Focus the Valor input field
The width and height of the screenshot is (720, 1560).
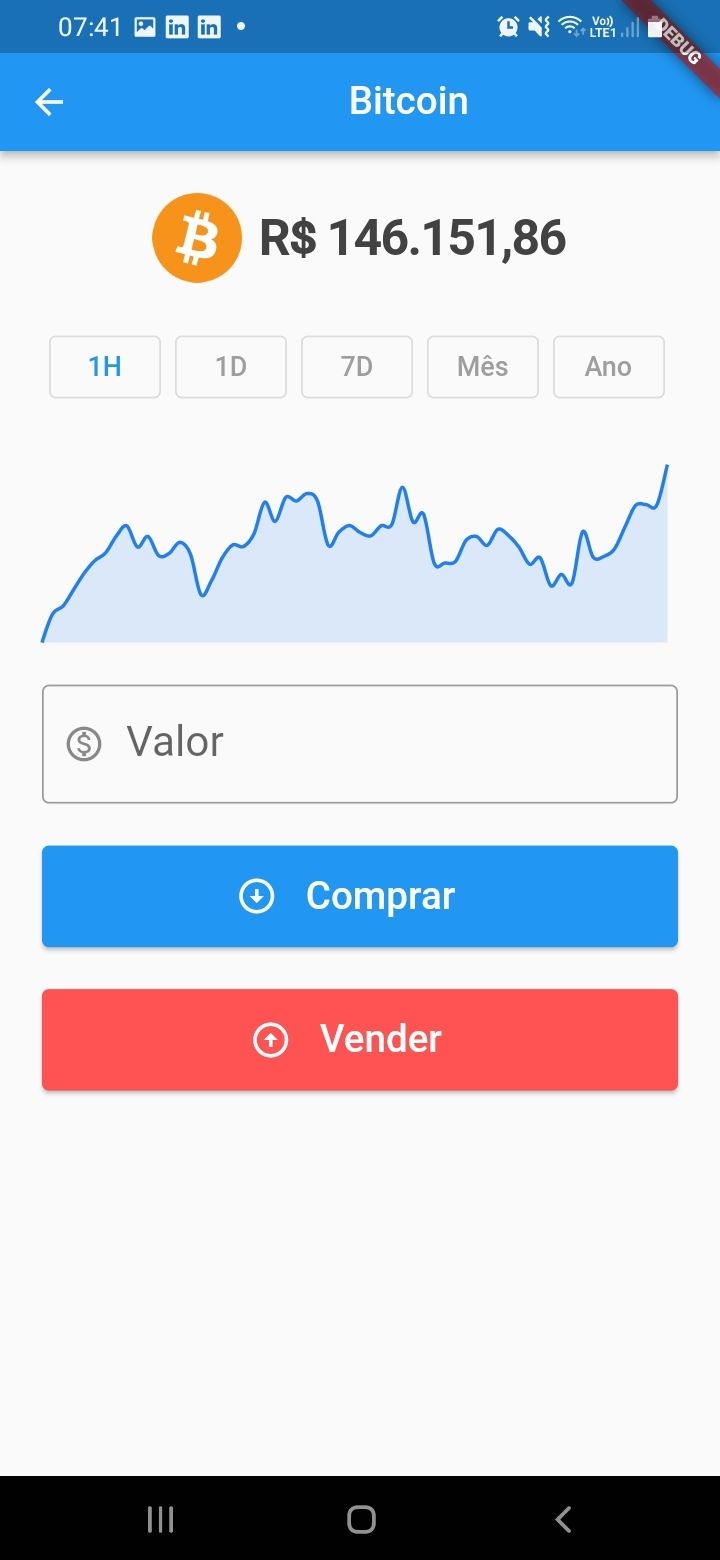(x=360, y=744)
